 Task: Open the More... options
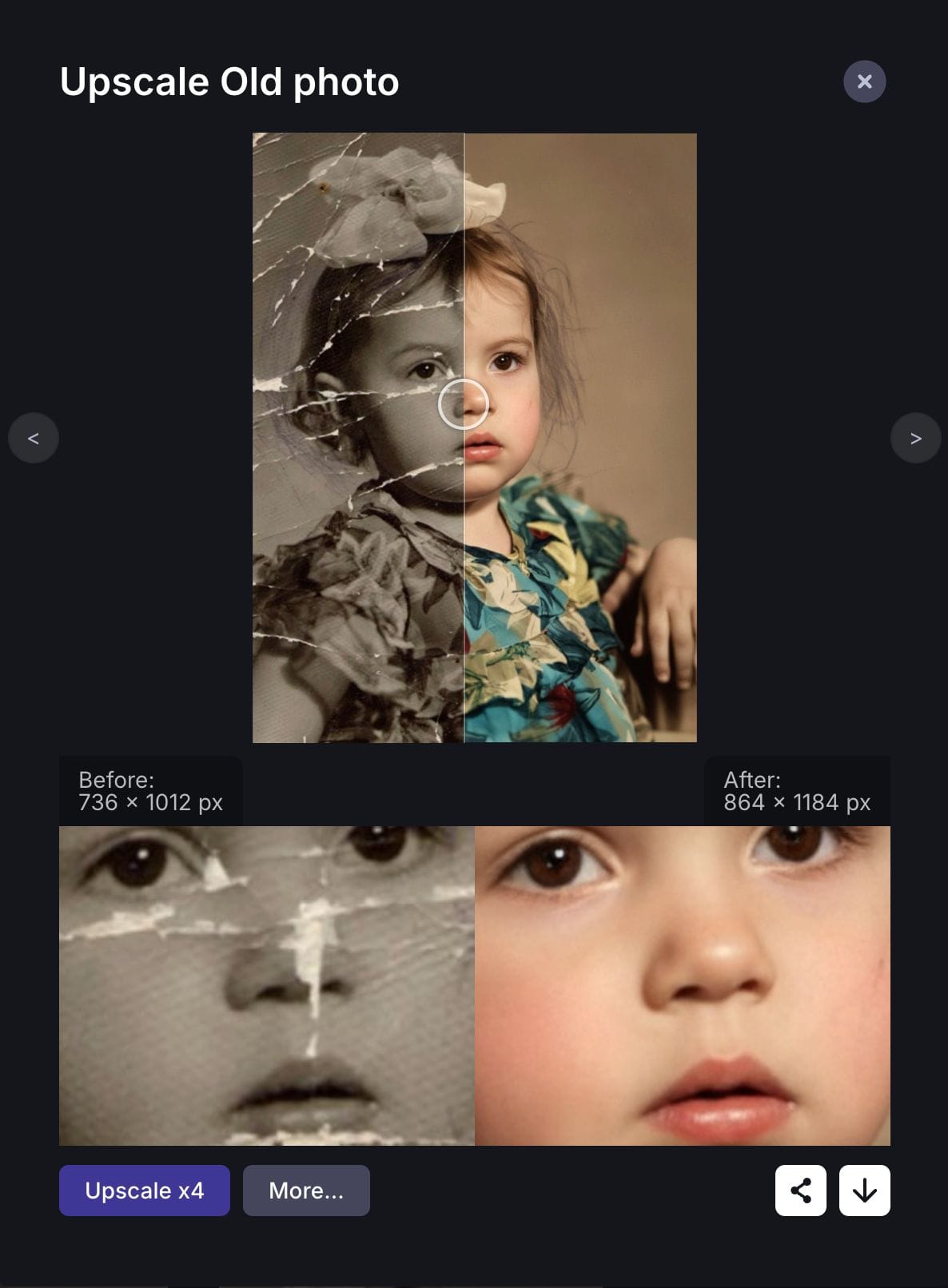306,1191
